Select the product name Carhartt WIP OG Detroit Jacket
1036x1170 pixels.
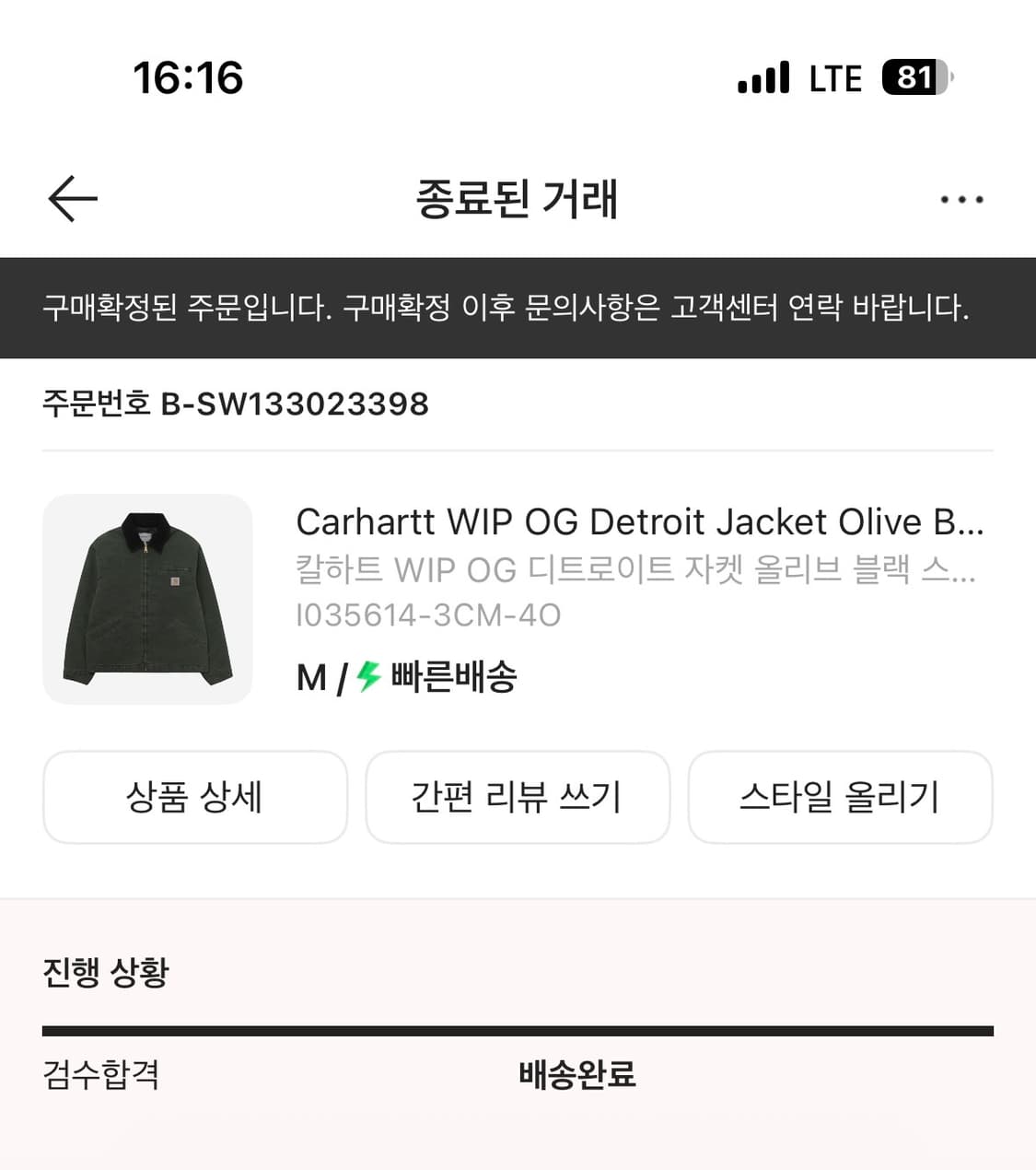pos(638,522)
